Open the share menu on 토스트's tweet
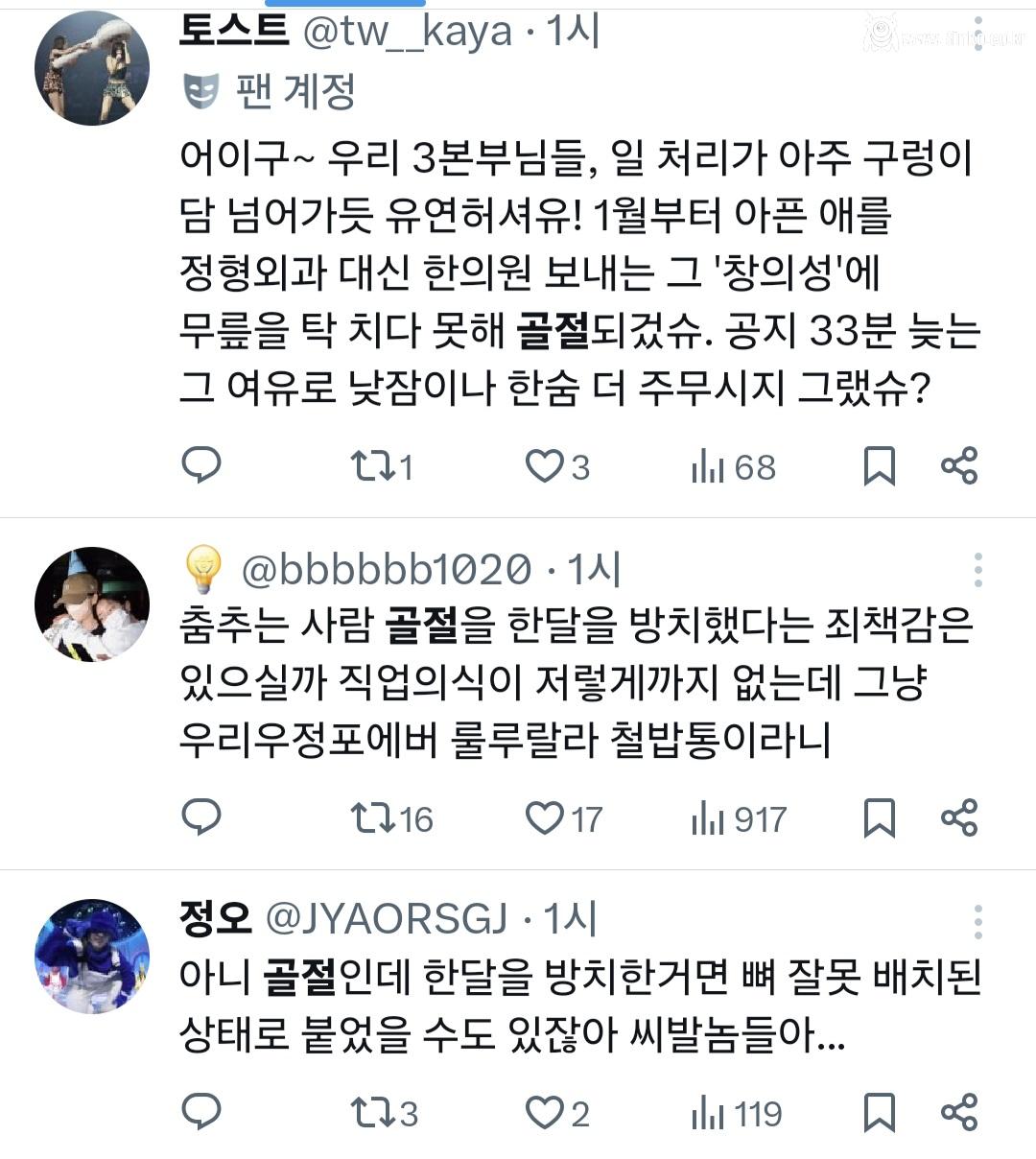The height and width of the screenshot is (1159, 1036). point(959,466)
